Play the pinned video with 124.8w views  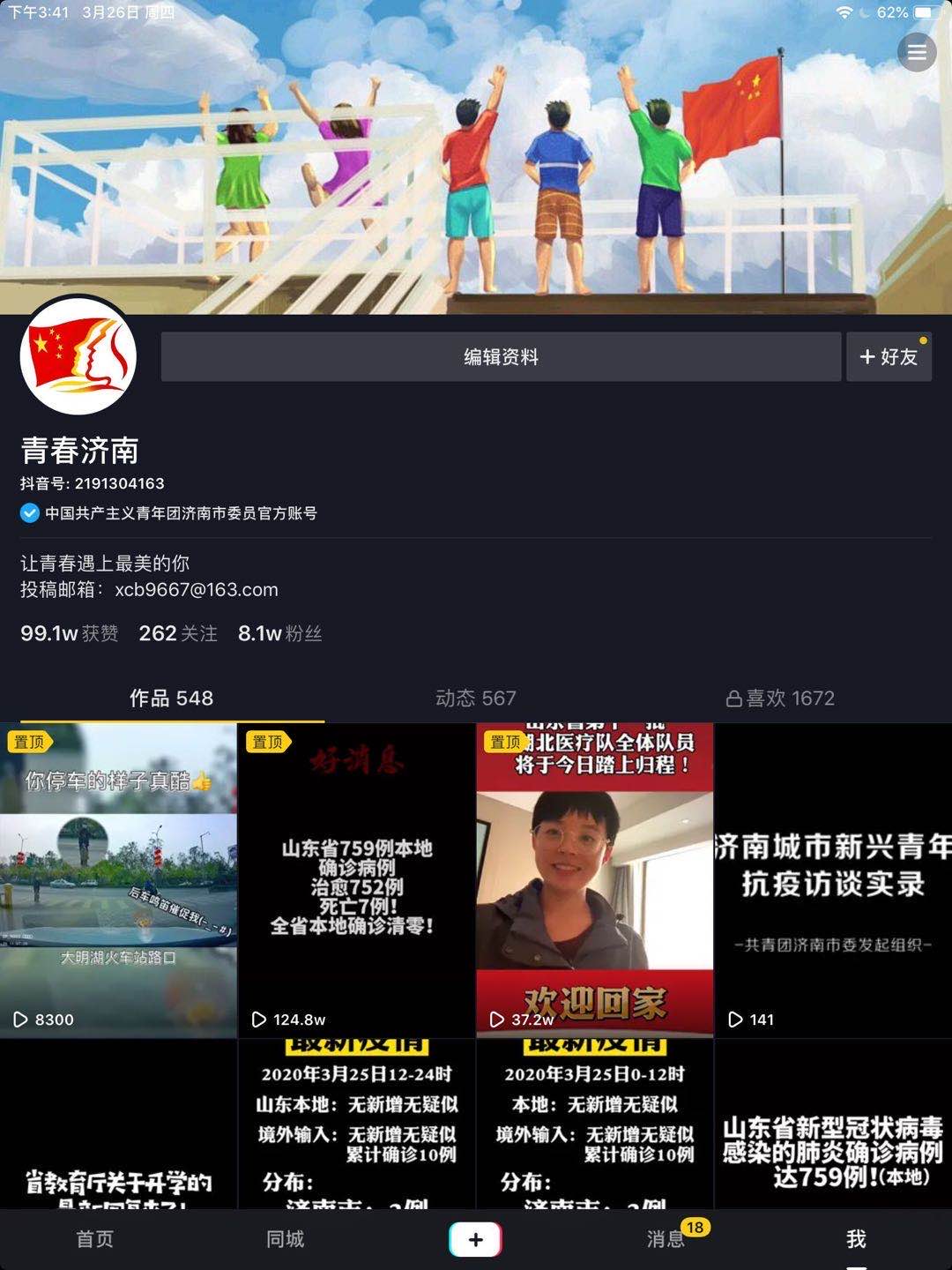click(x=356, y=880)
